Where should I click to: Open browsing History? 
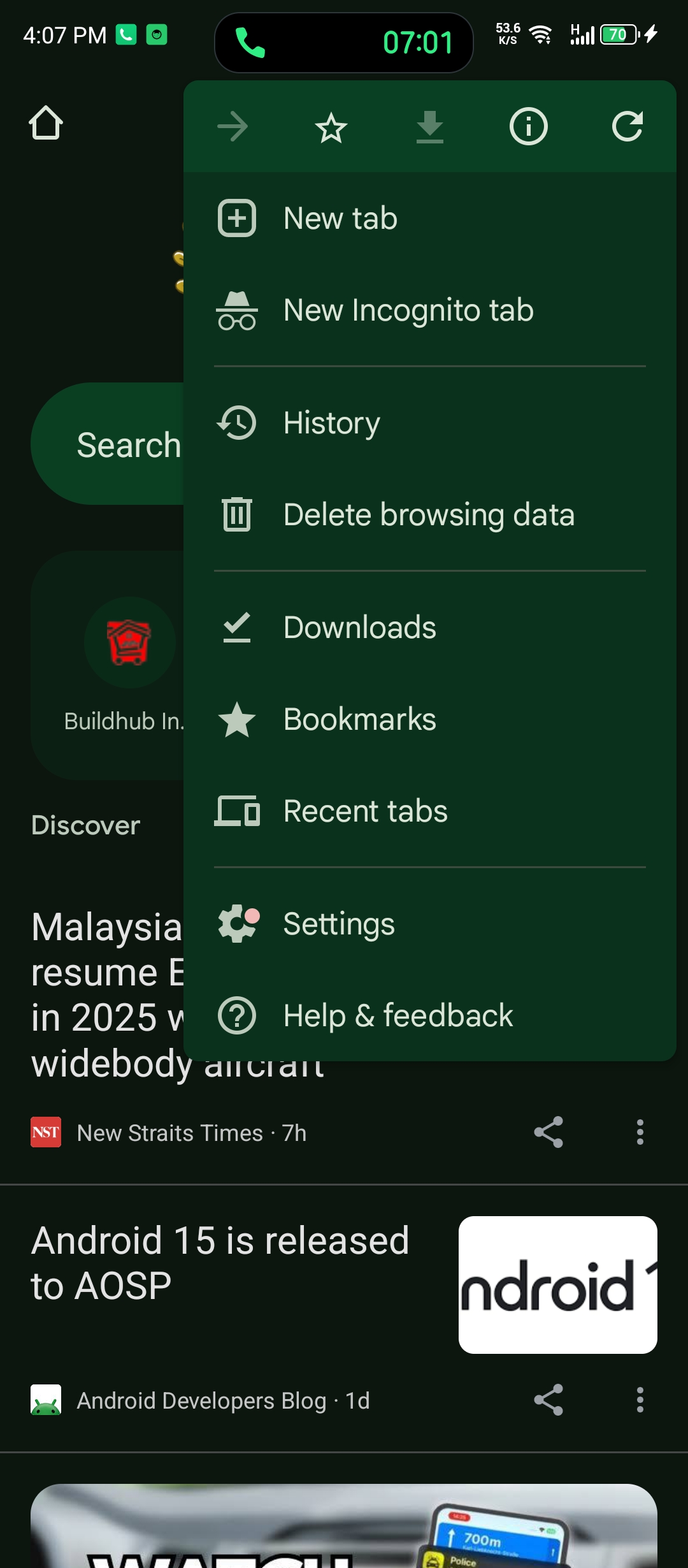tap(331, 423)
